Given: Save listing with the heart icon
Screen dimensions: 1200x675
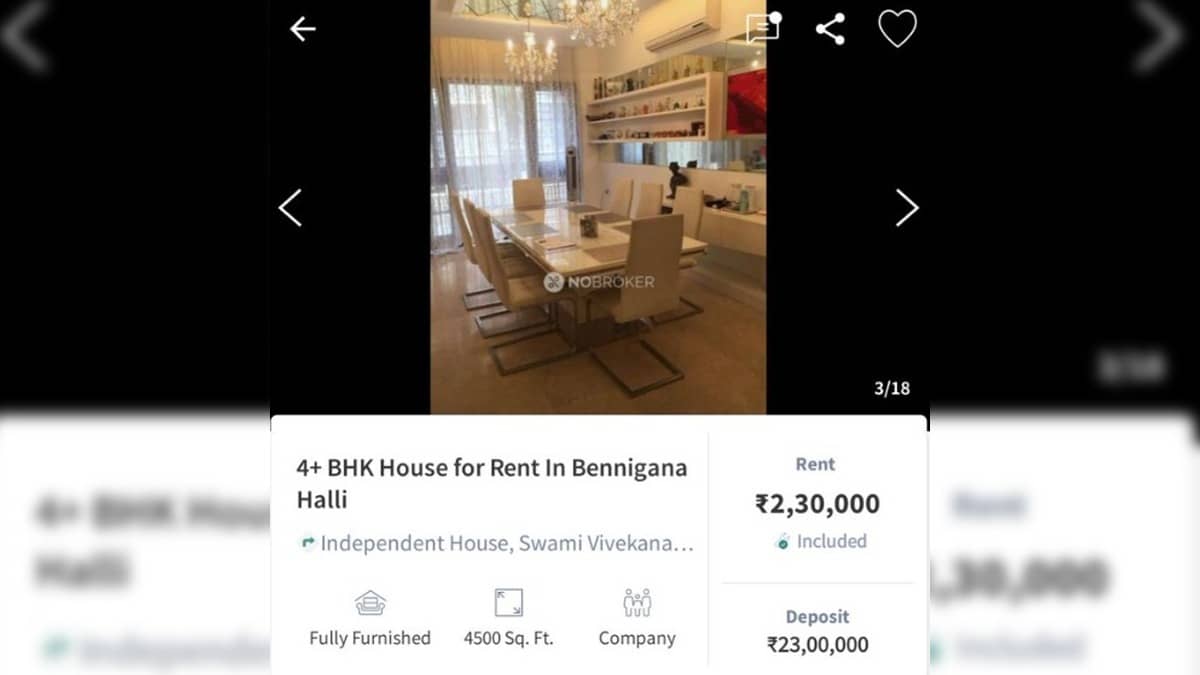Looking at the screenshot, I should tap(897, 29).
